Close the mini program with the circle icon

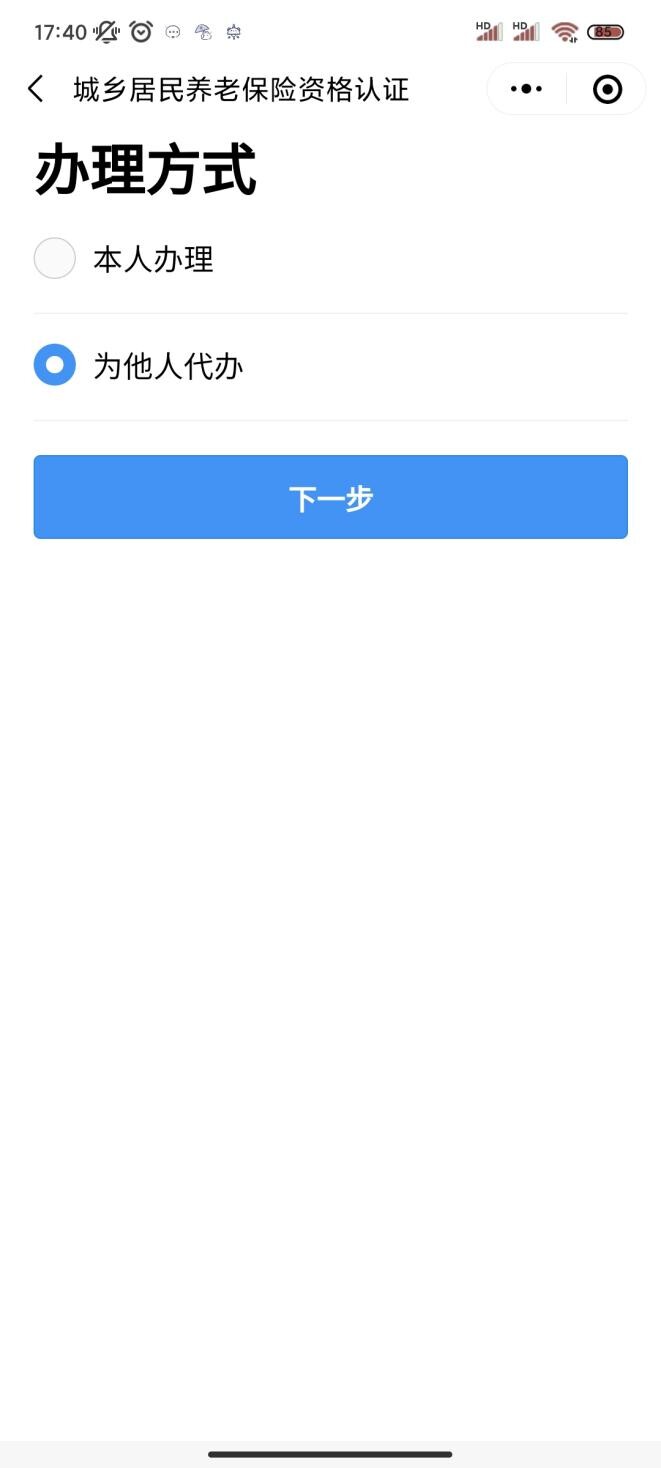point(607,89)
